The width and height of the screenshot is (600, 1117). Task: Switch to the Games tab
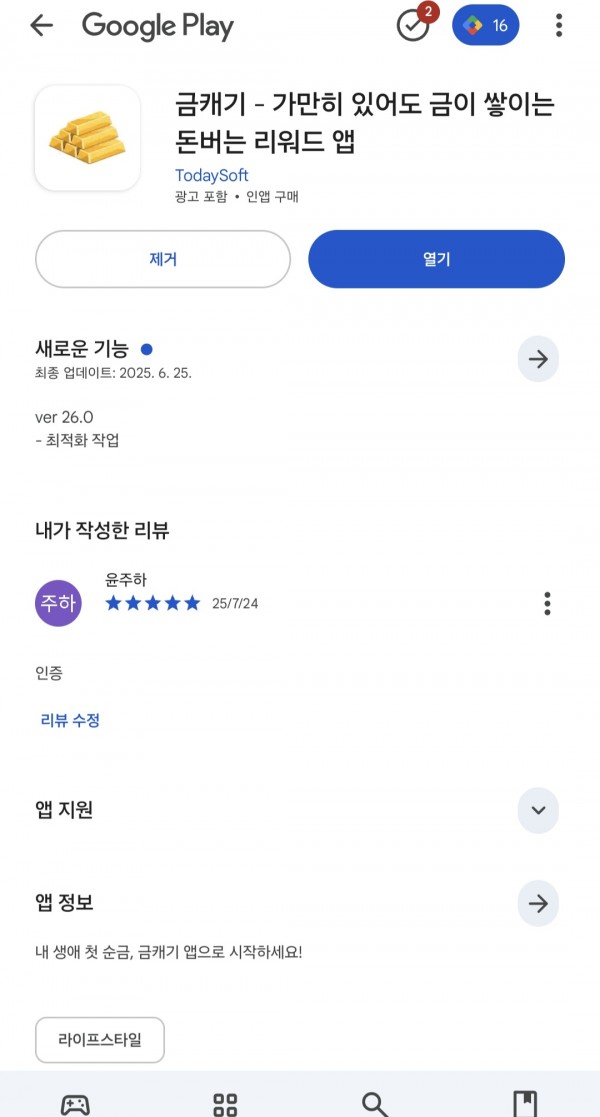(75, 1103)
